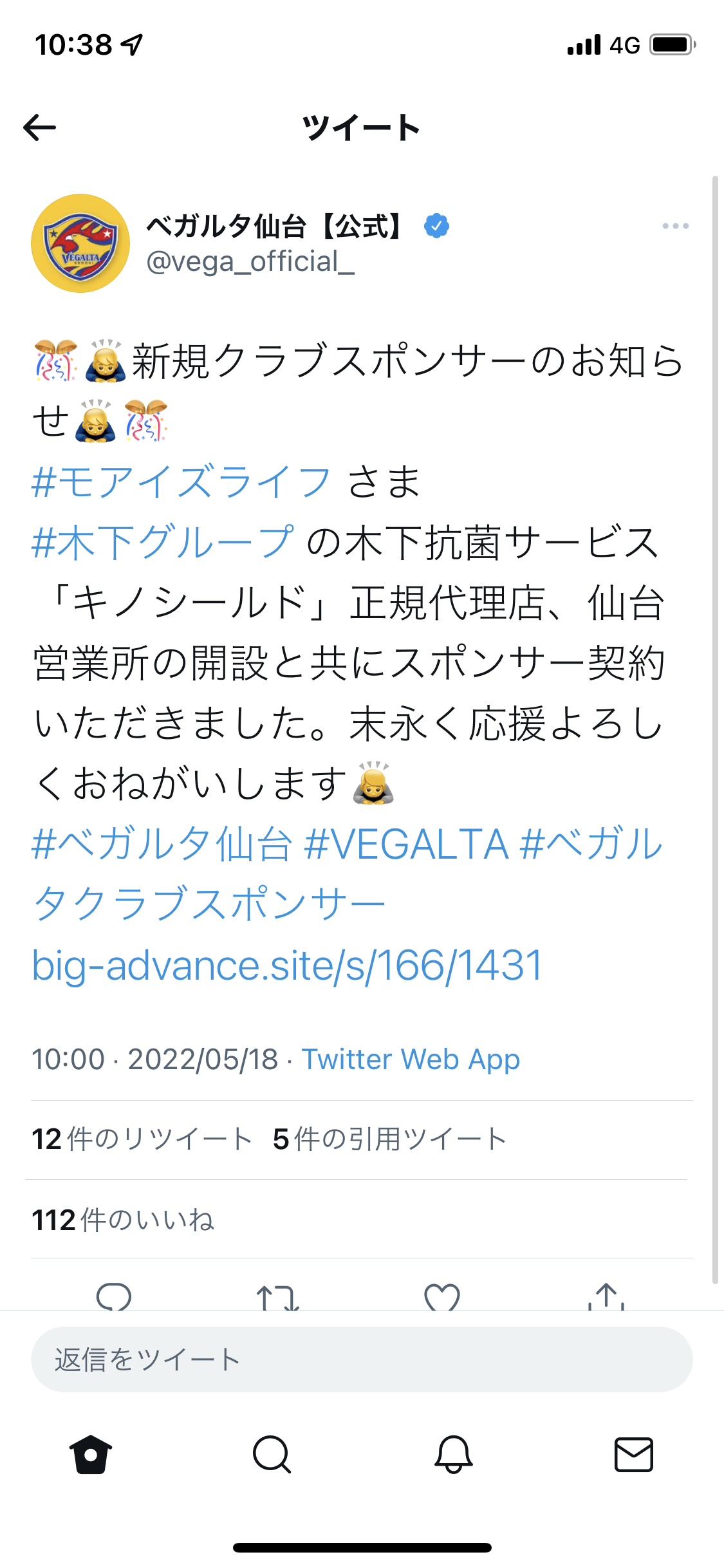Switch to the Search tab
This screenshot has width=724, height=1568.
pyautogui.click(x=272, y=1454)
